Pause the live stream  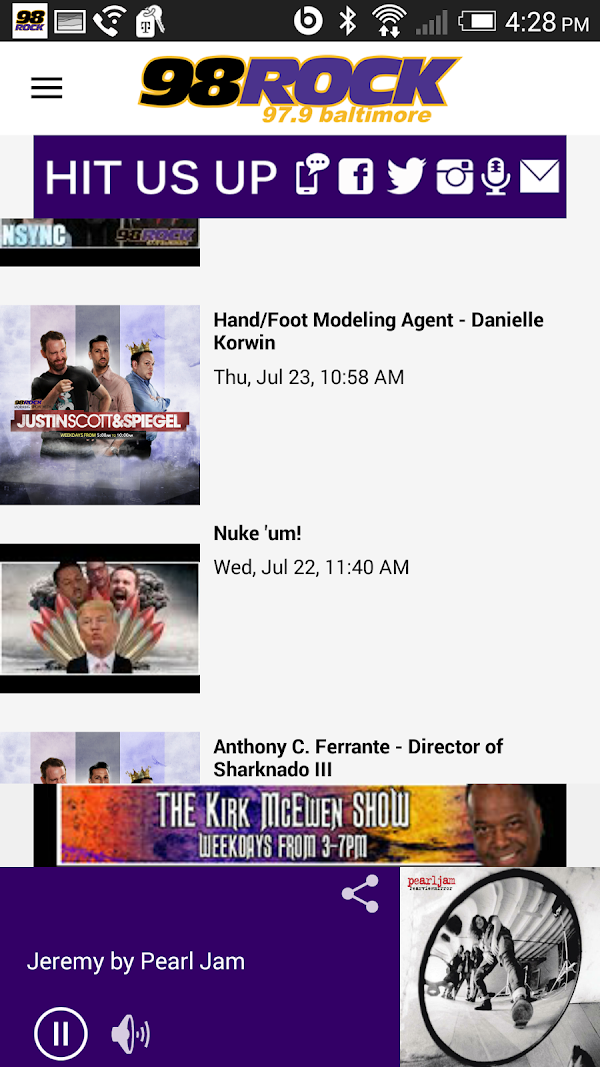(x=61, y=1033)
